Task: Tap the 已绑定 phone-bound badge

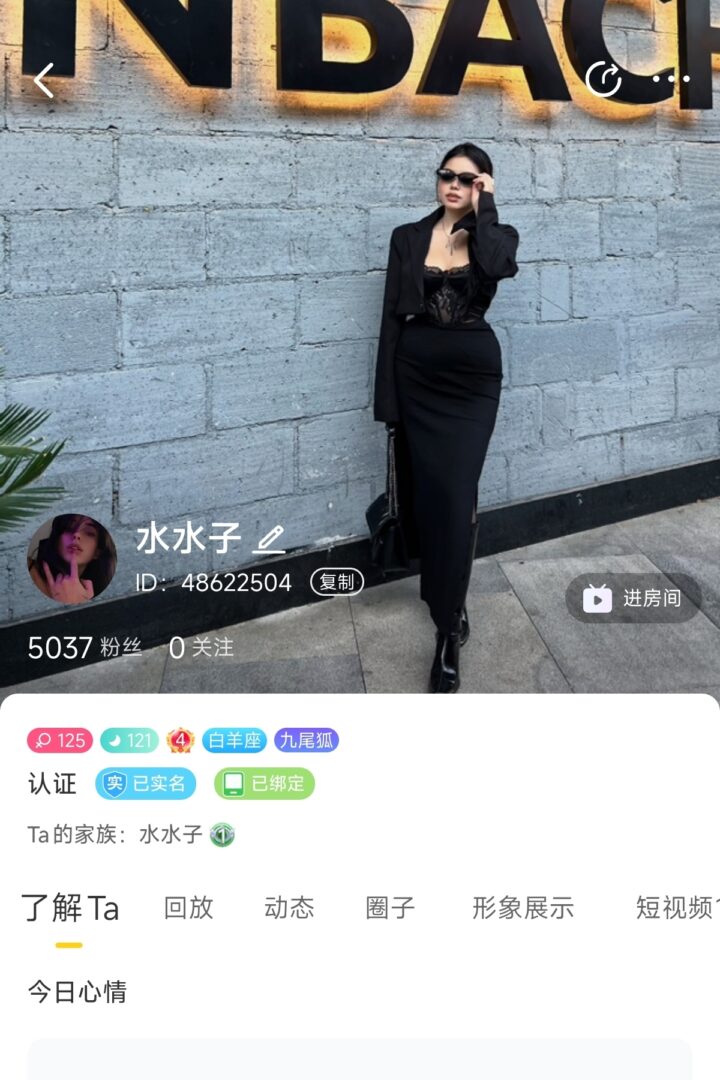Action: [264, 783]
